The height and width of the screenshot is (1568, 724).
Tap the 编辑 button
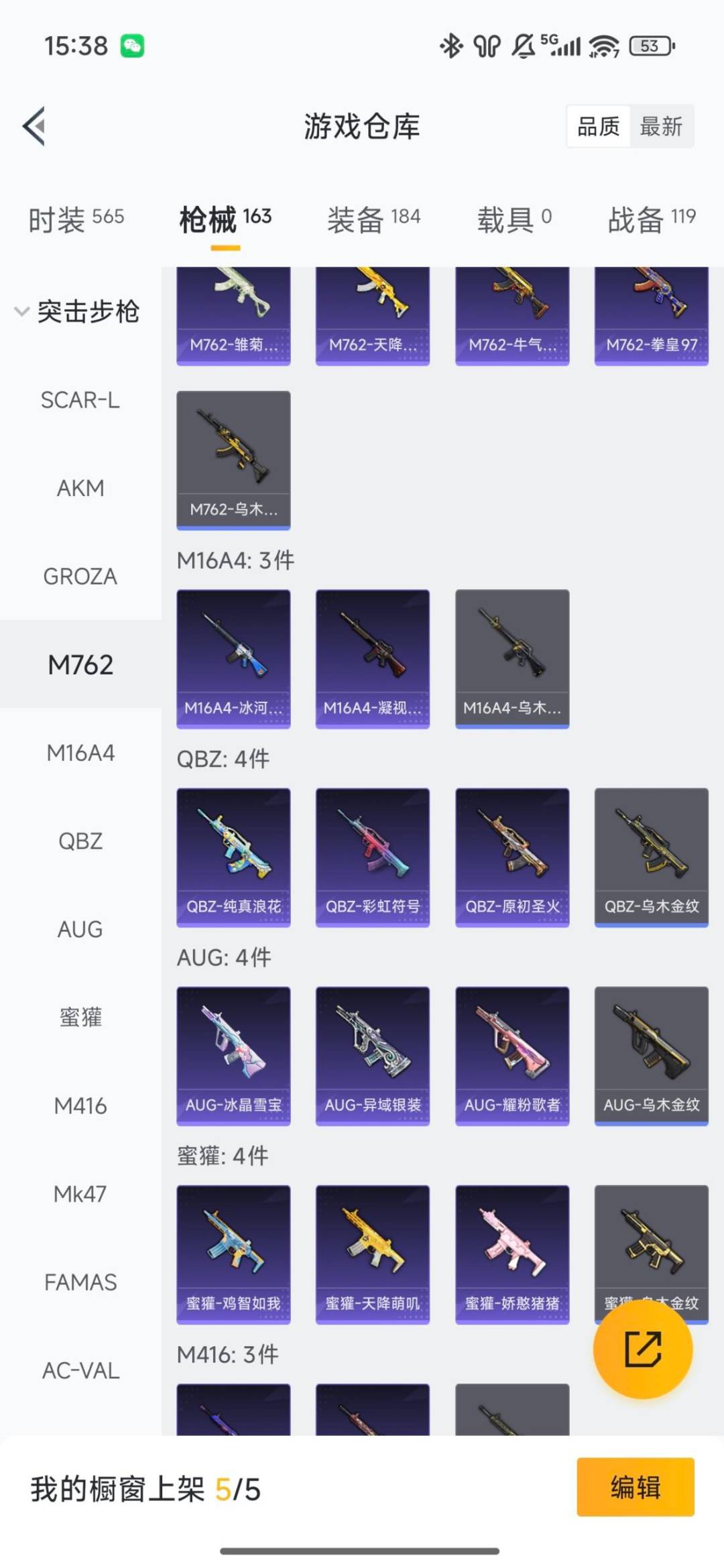pos(635,1487)
